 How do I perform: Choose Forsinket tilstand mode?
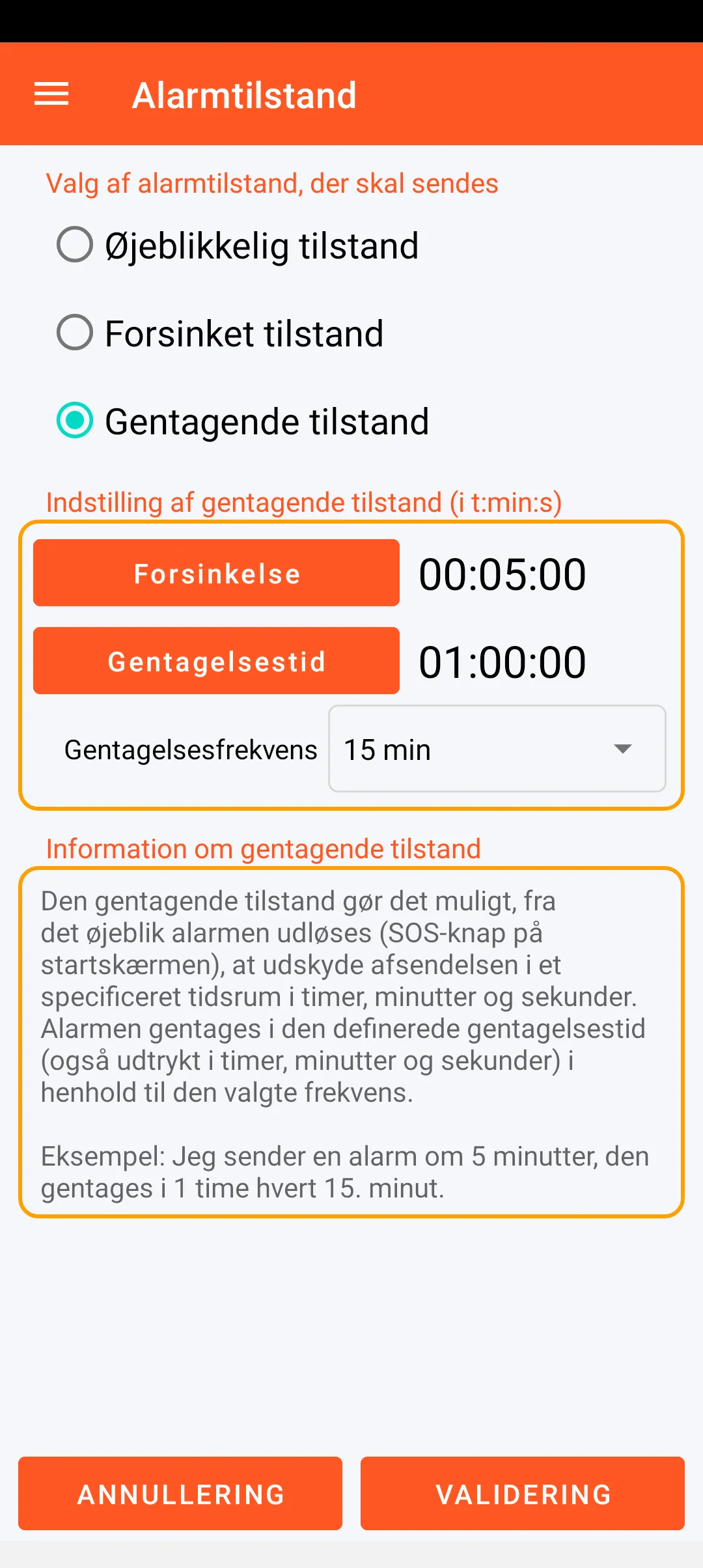coord(75,333)
